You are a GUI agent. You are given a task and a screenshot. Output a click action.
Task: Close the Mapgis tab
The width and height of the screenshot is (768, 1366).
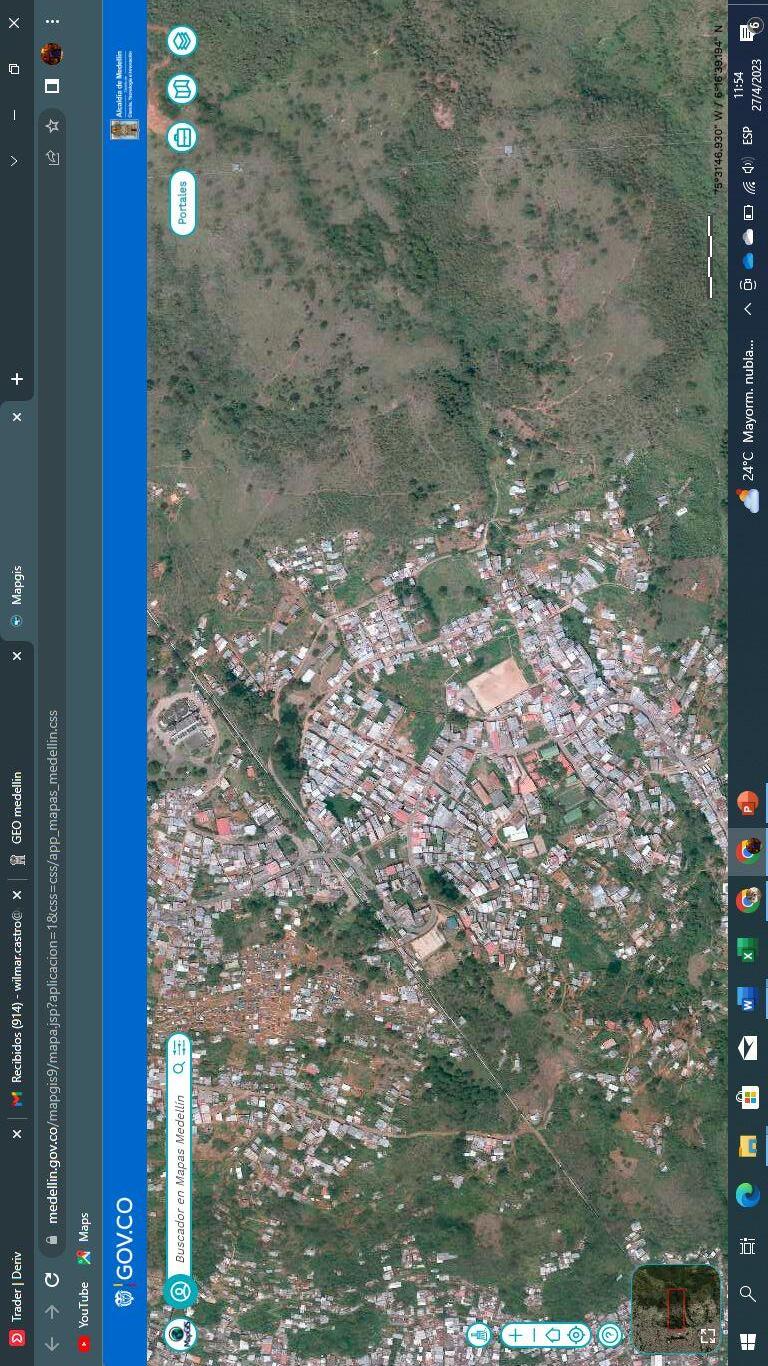point(17,417)
